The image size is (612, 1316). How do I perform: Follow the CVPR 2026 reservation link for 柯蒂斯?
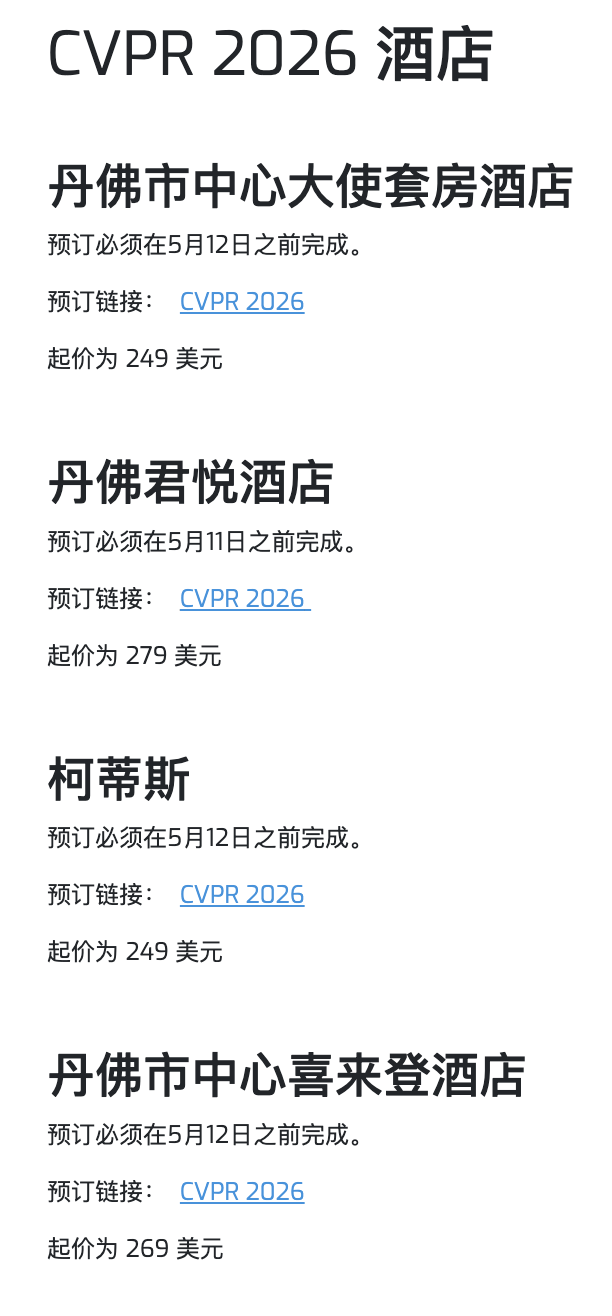pyautogui.click(x=242, y=895)
